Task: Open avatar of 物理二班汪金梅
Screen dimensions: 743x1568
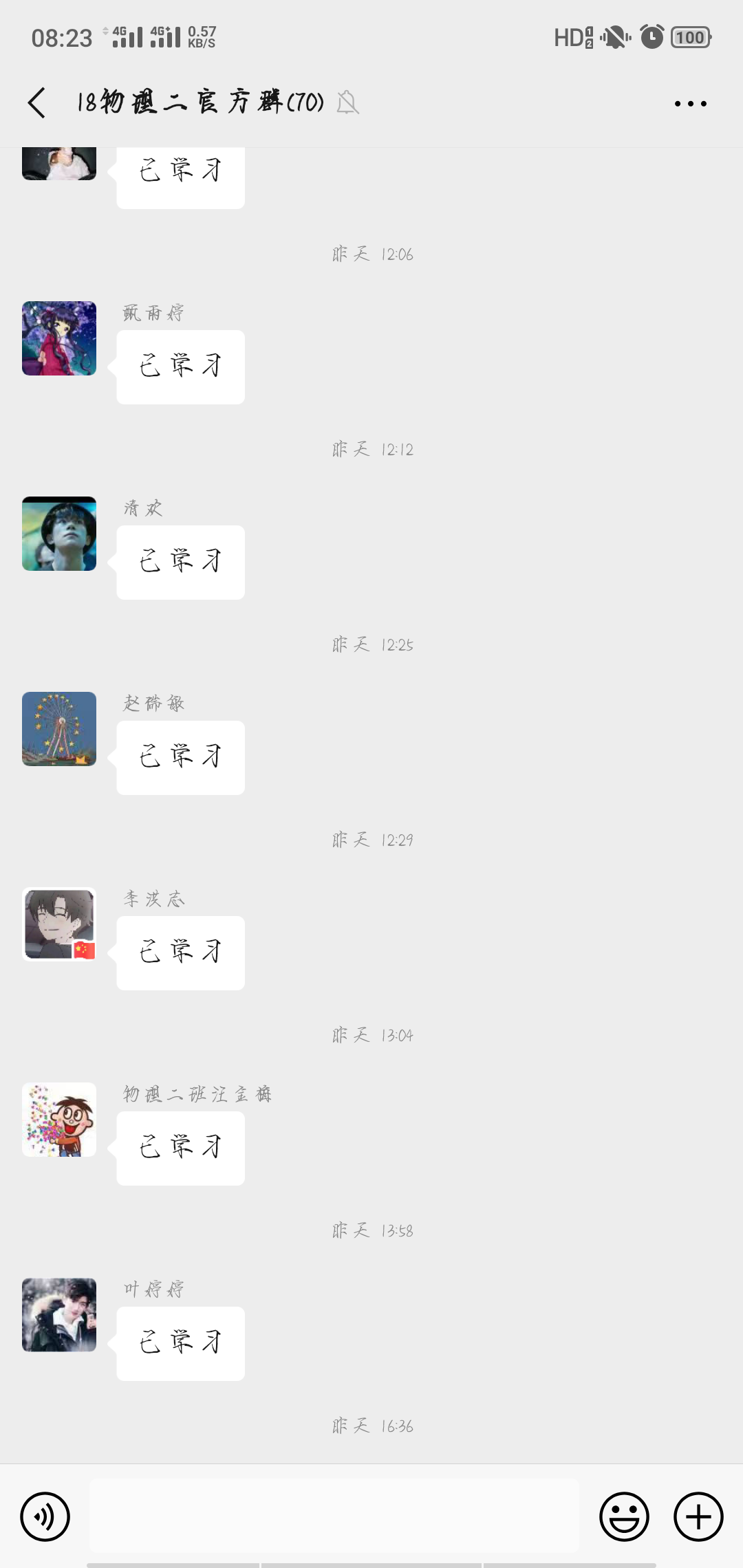Action: [59, 1120]
